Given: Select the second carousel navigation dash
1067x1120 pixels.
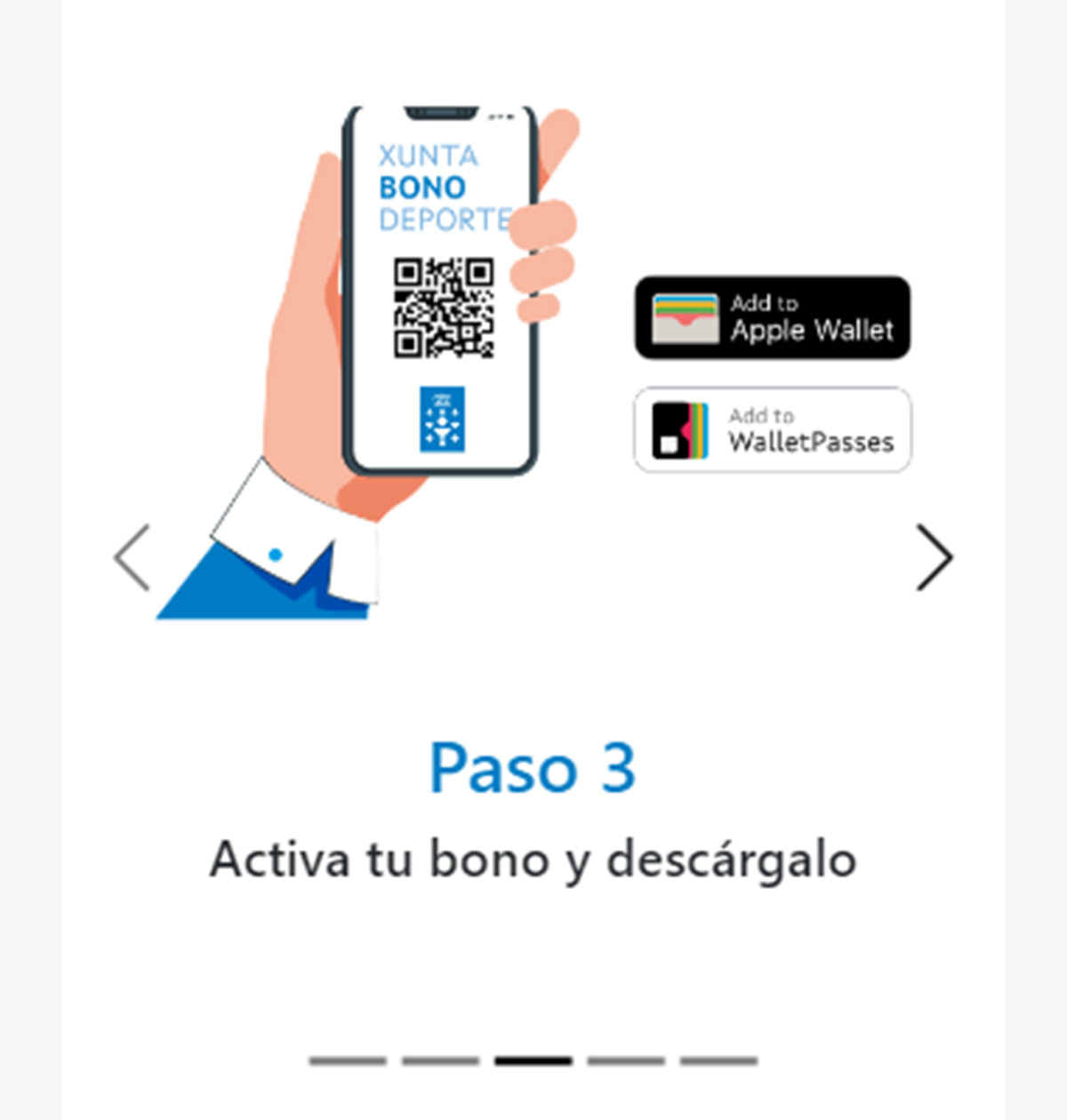Looking at the screenshot, I should click(x=440, y=1060).
